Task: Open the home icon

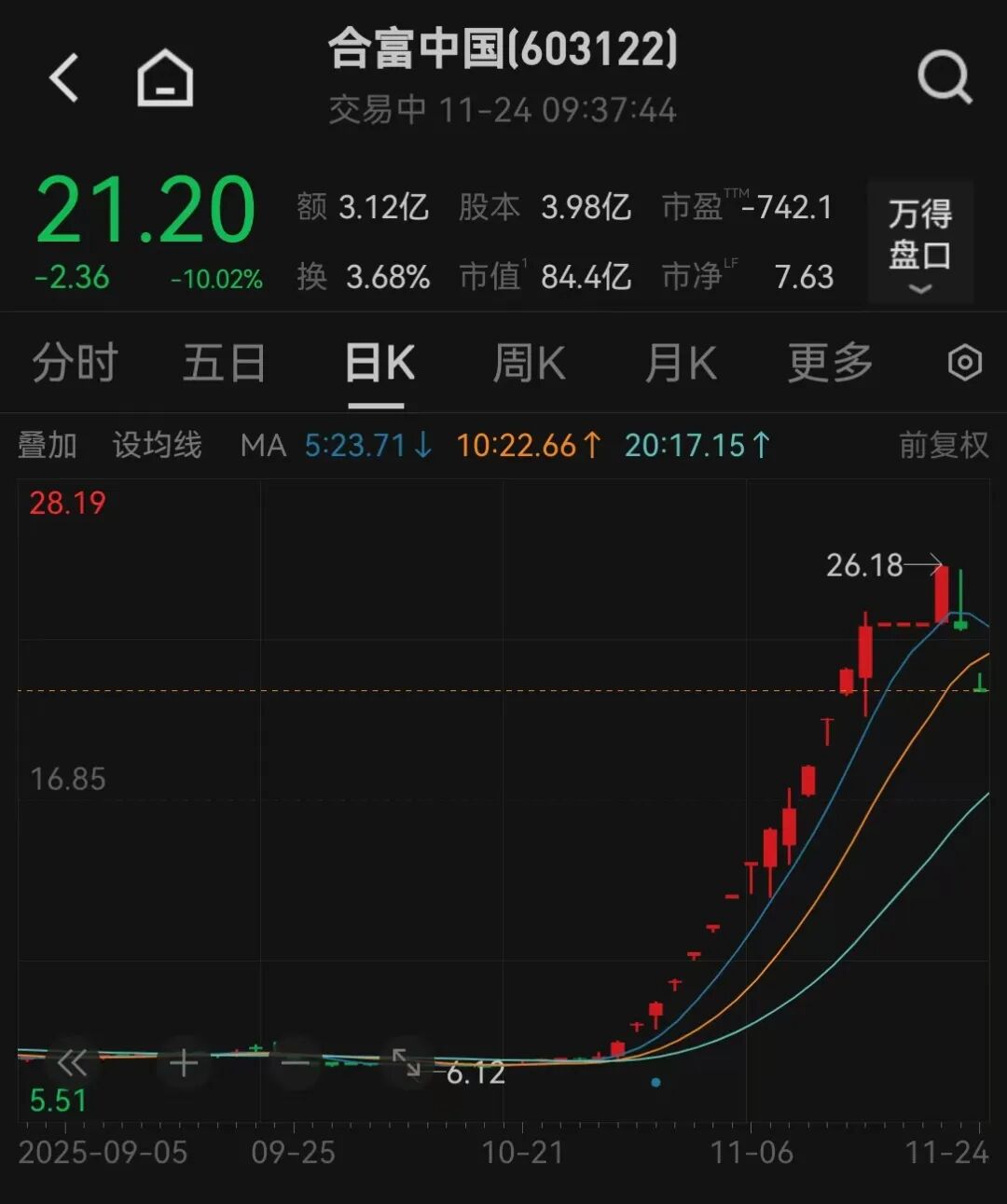Action: pos(165,77)
